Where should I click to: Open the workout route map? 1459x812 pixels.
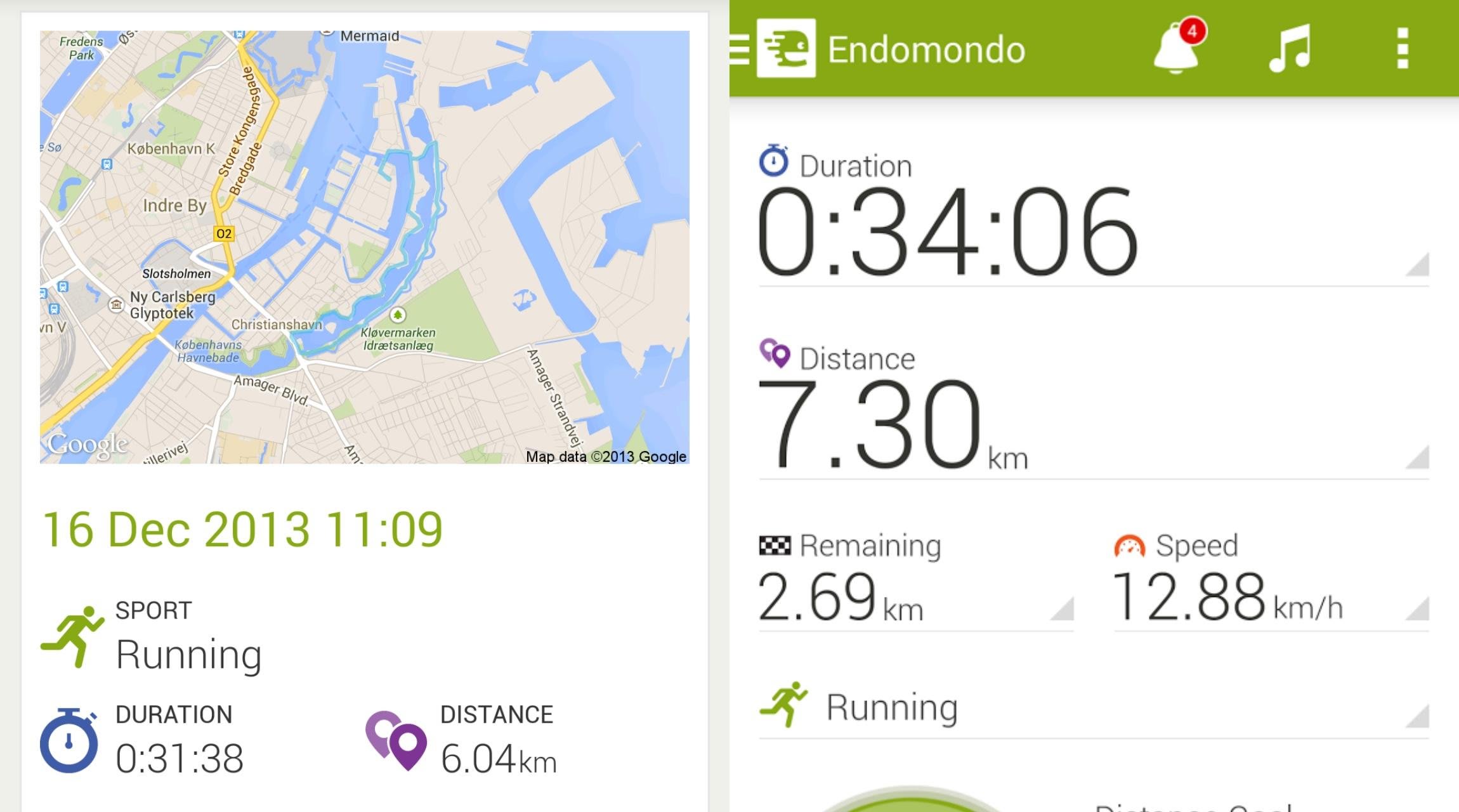click(x=364, y=247)
